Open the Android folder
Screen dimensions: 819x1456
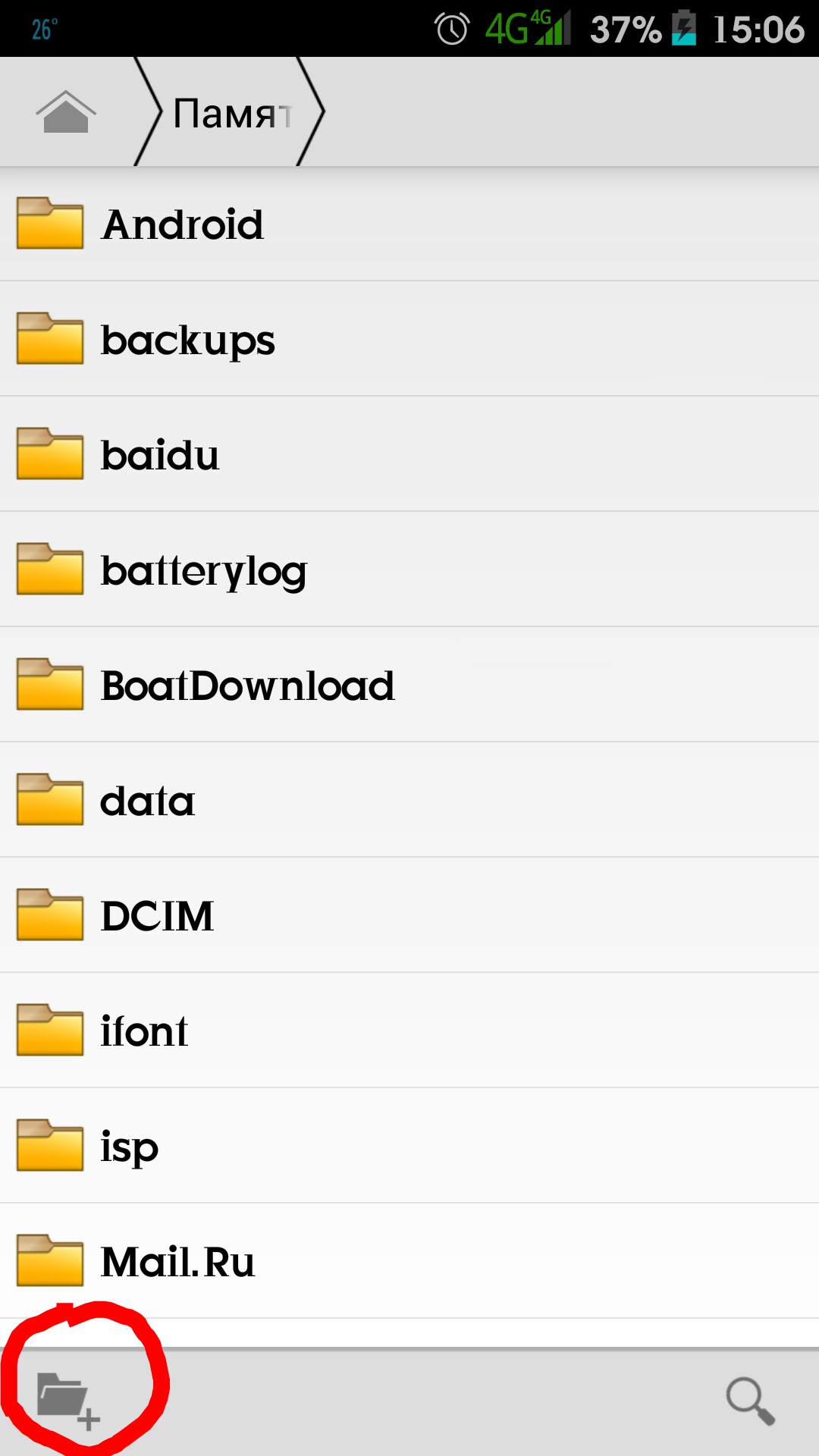pos(409,224)
